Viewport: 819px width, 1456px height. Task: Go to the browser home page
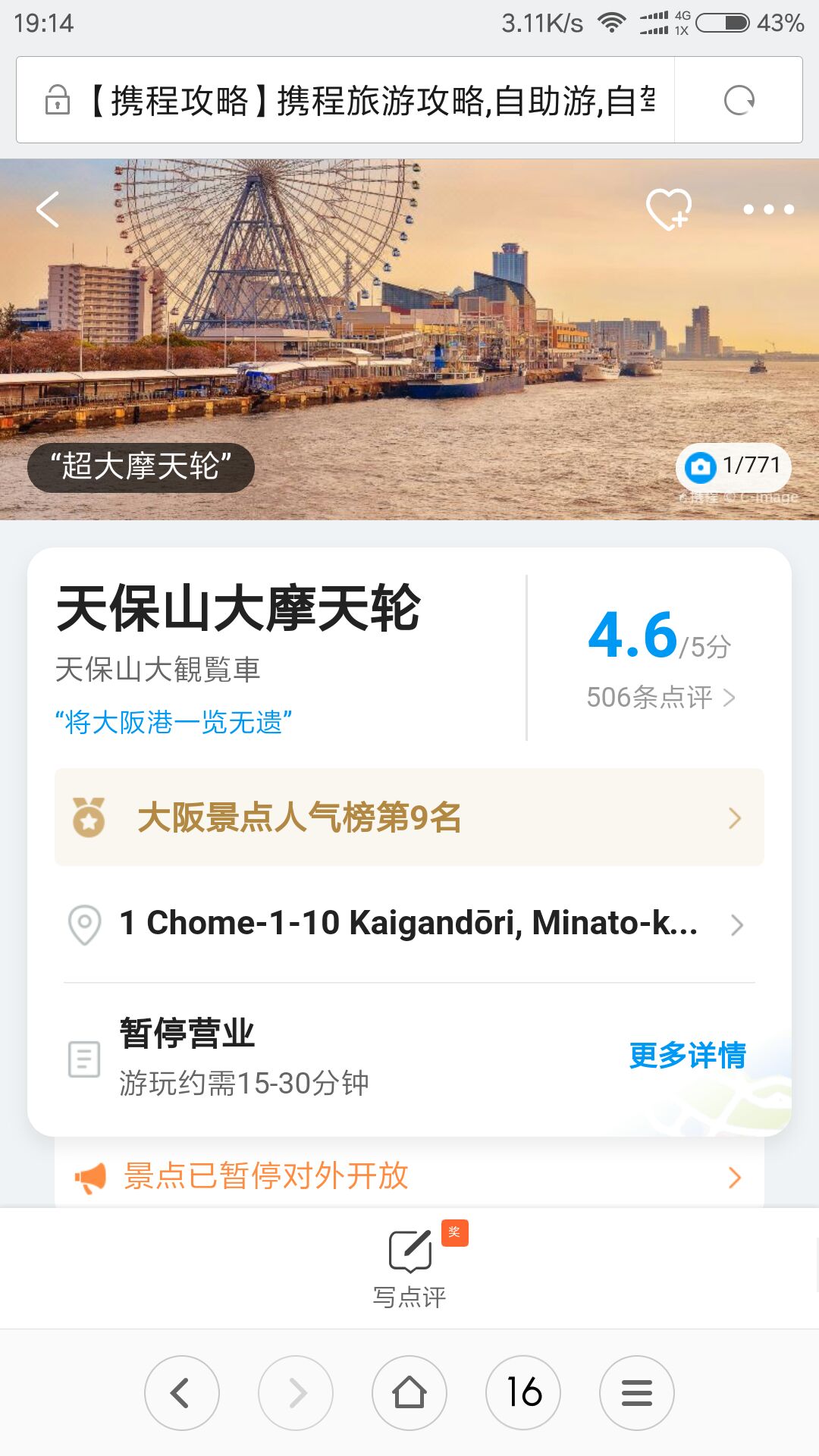pos(409,1393)
